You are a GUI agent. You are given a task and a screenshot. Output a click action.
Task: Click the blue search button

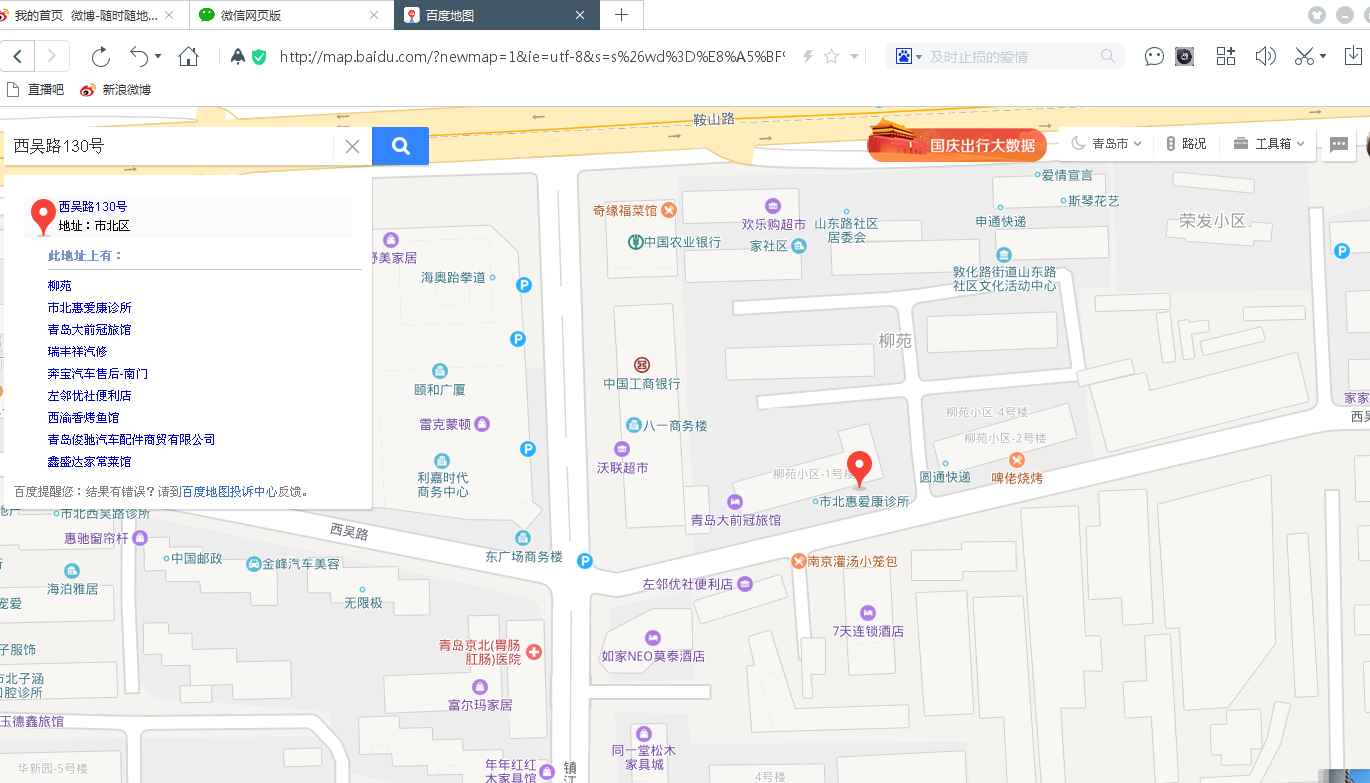400,146
